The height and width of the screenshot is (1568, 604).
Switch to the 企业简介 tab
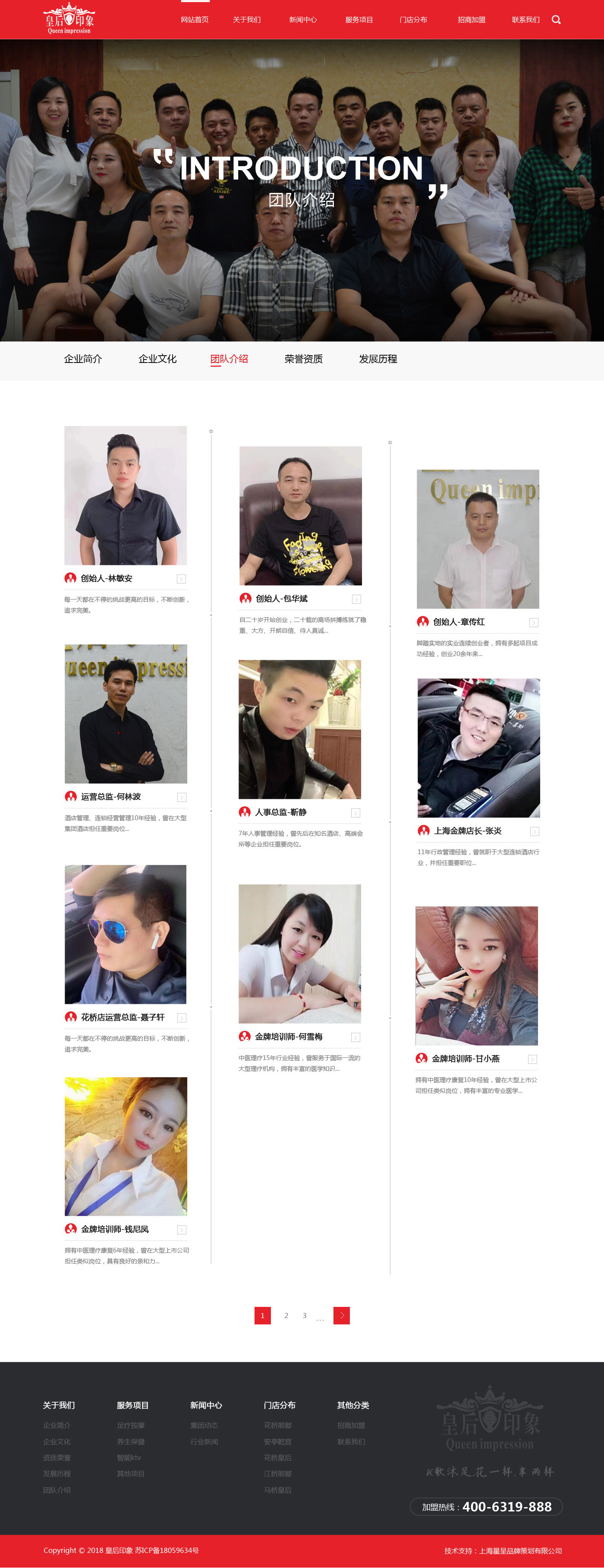[83, 359]
